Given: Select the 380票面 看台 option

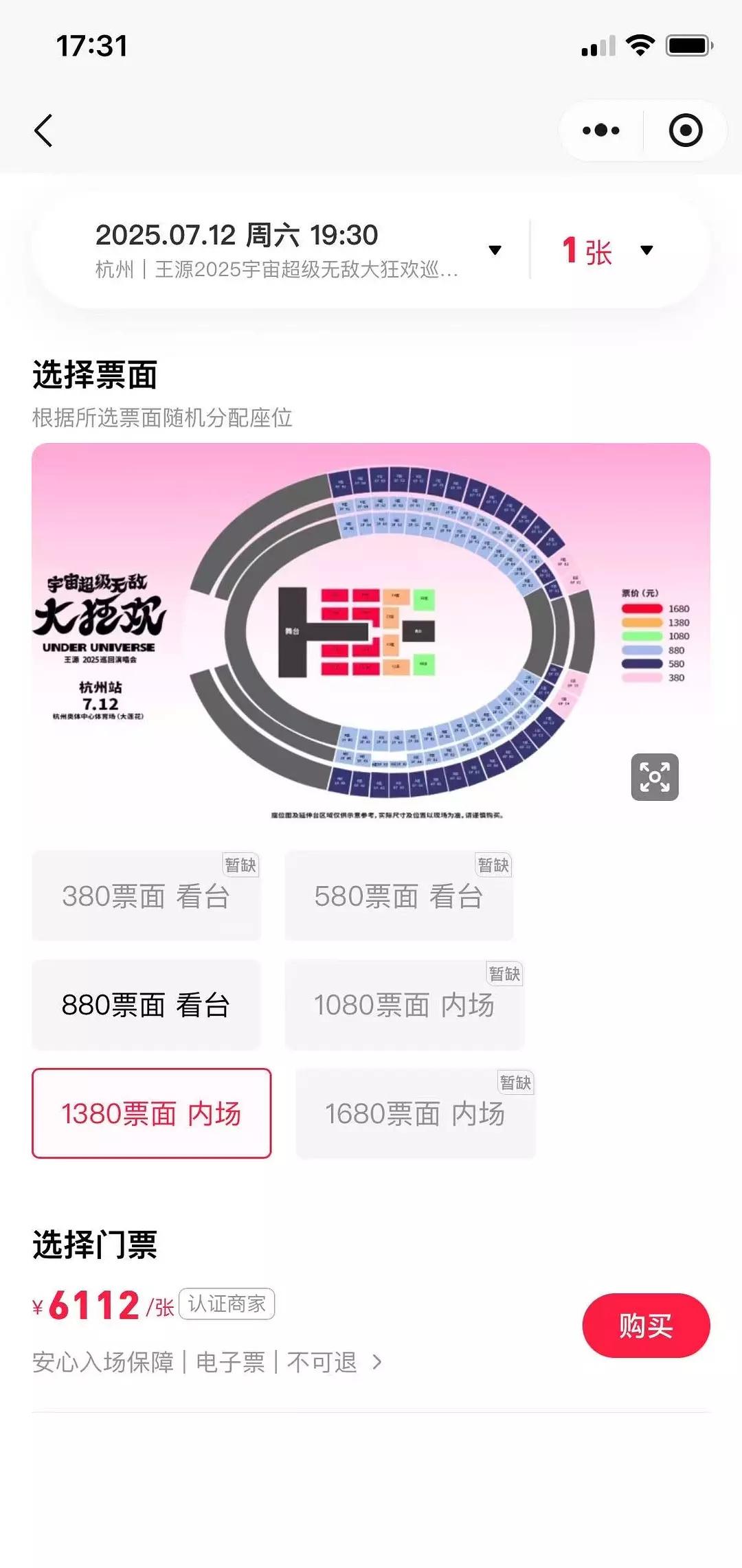Looking at the screenshot, I should (x=146, y=896).
